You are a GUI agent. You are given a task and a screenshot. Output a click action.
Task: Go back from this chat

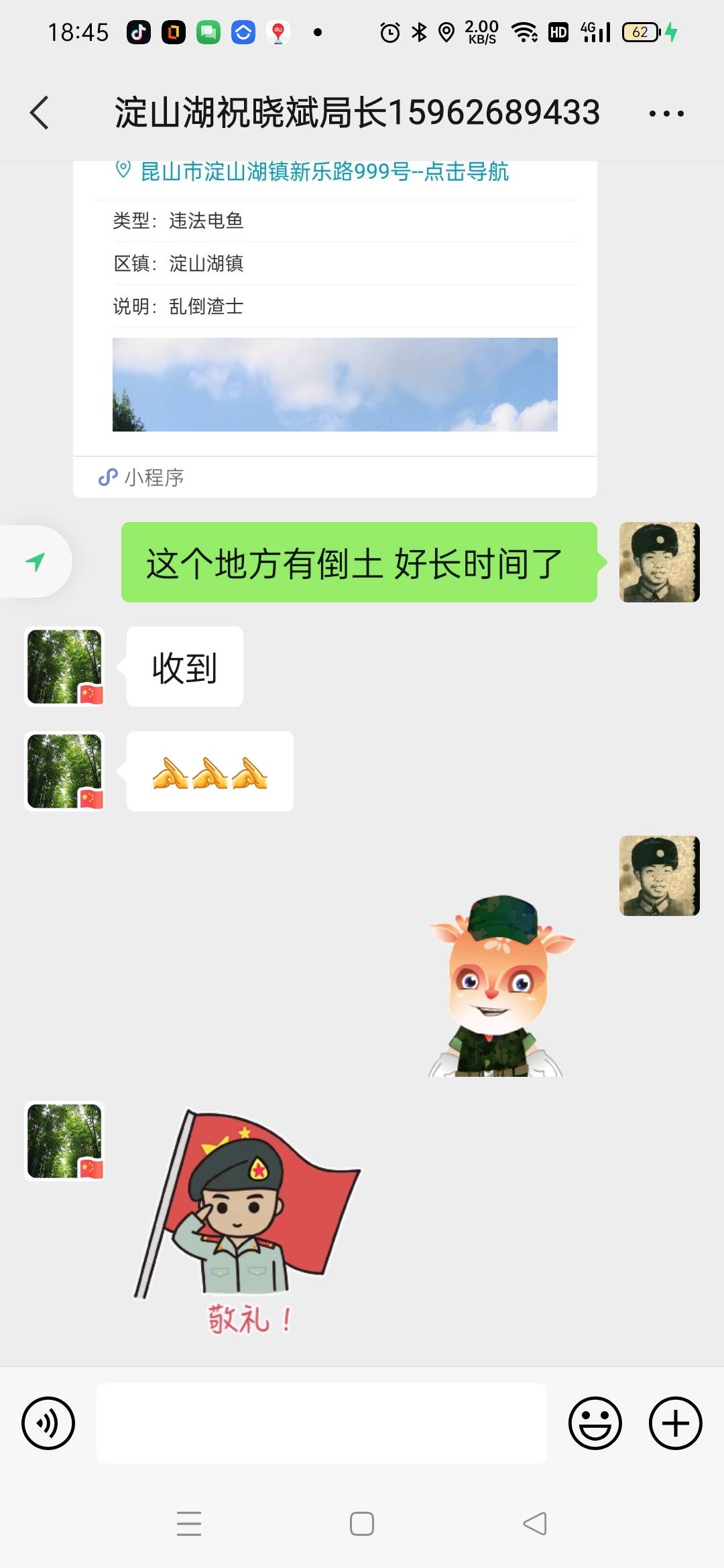pyautogui.click(x=40, y=113)
